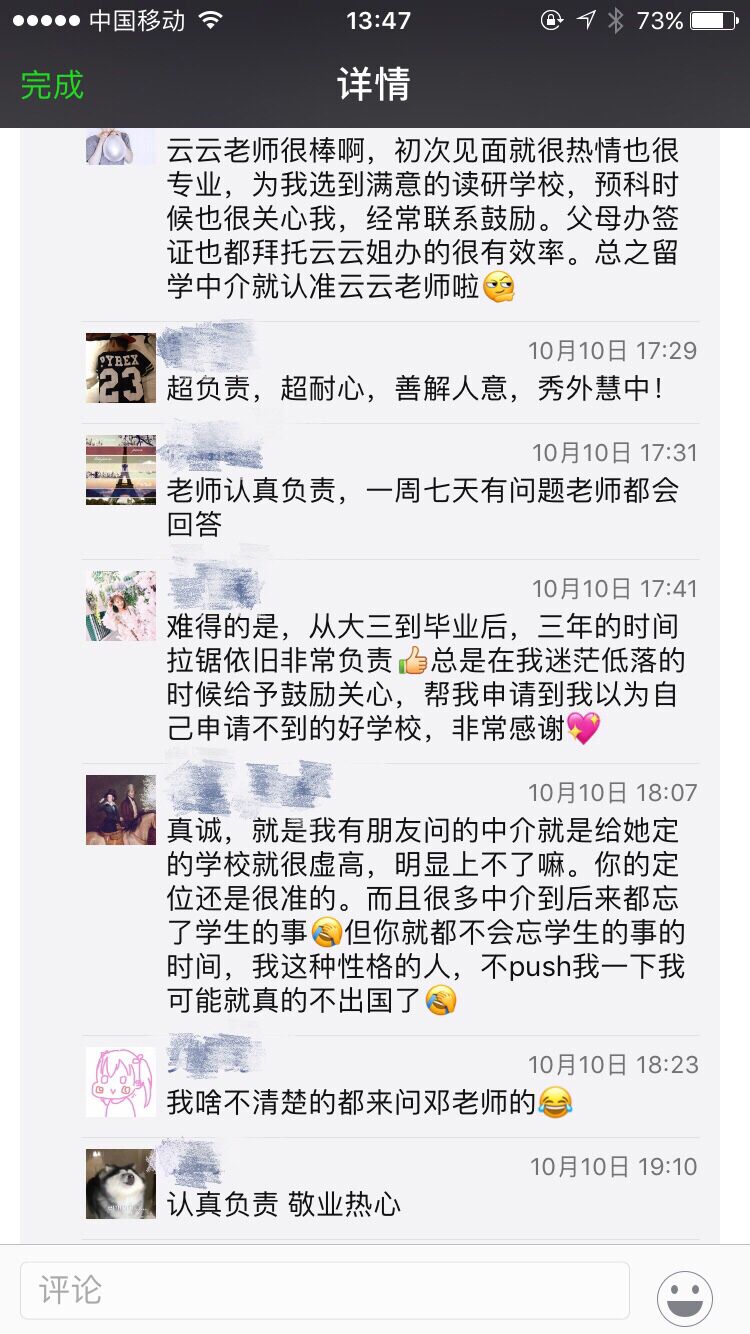
Task: Tap 完成 to close the details
Action: click(x=52, y=85)
